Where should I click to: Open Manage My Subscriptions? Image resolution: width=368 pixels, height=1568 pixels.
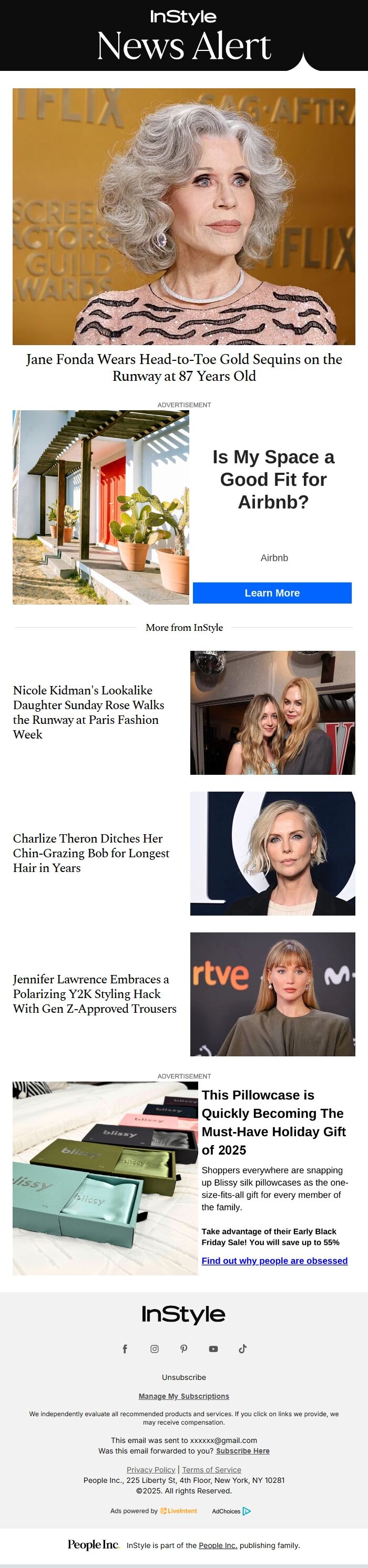[184, 1396]
